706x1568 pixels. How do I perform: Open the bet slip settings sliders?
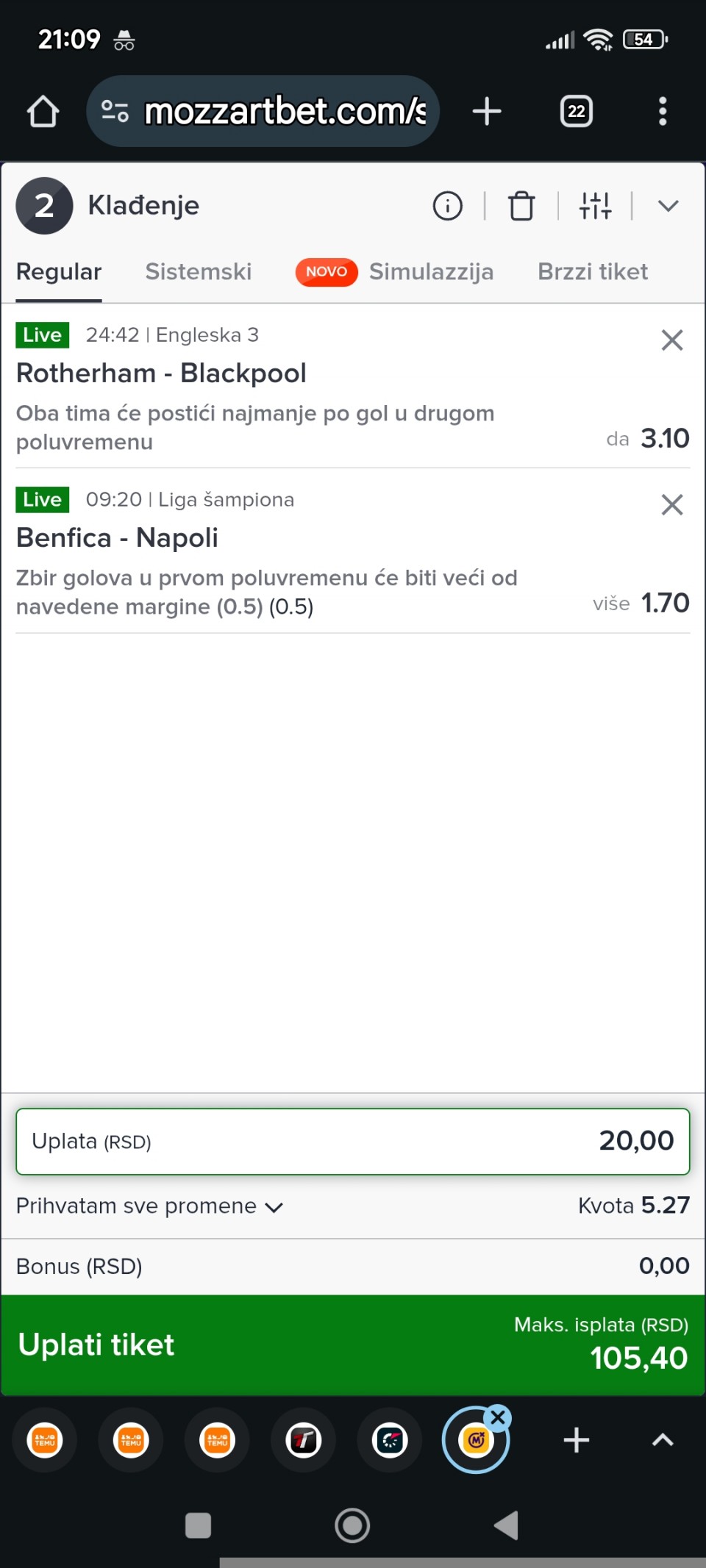595,206
